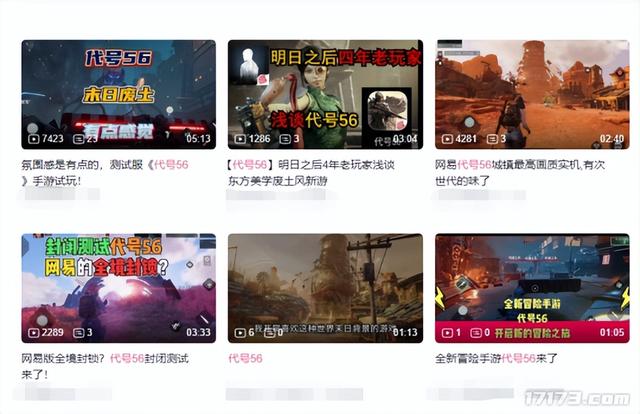
Task: Watch the 封闭测试代号56 网易的全境封锁 video
Action: click(118, 288)
